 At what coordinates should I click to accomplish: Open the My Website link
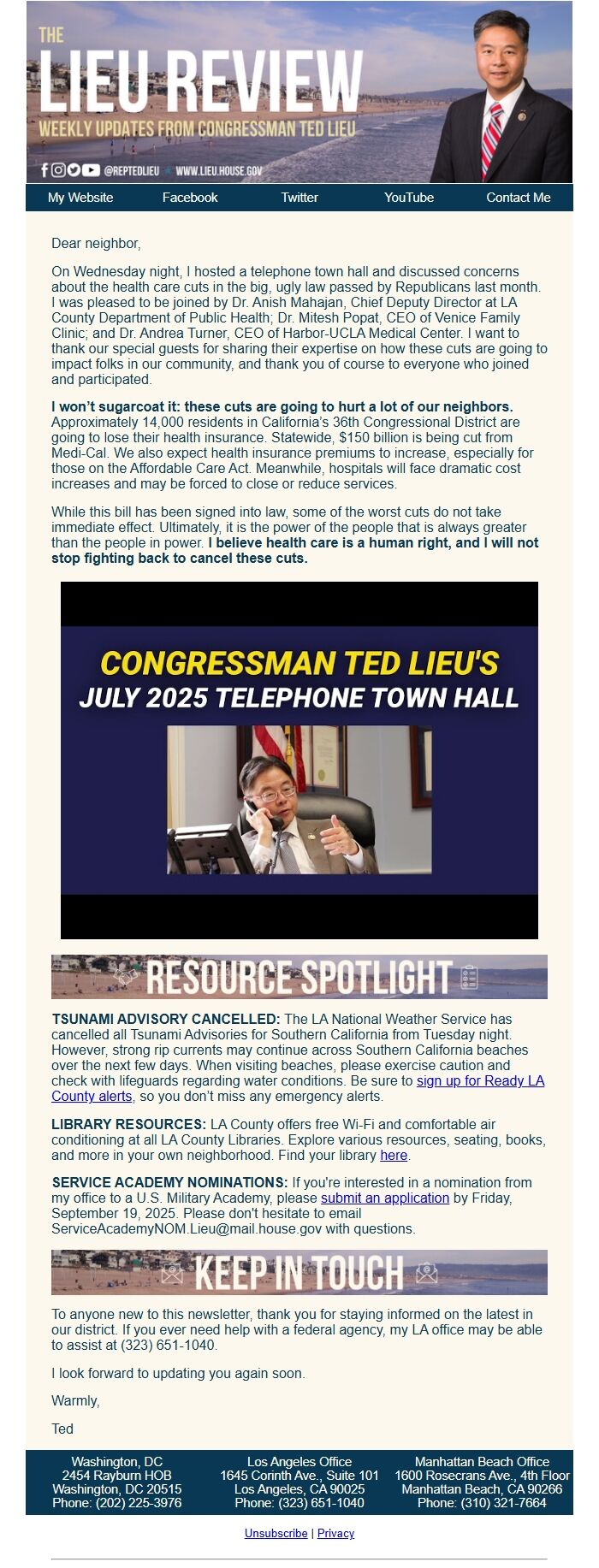click(80, 198)
